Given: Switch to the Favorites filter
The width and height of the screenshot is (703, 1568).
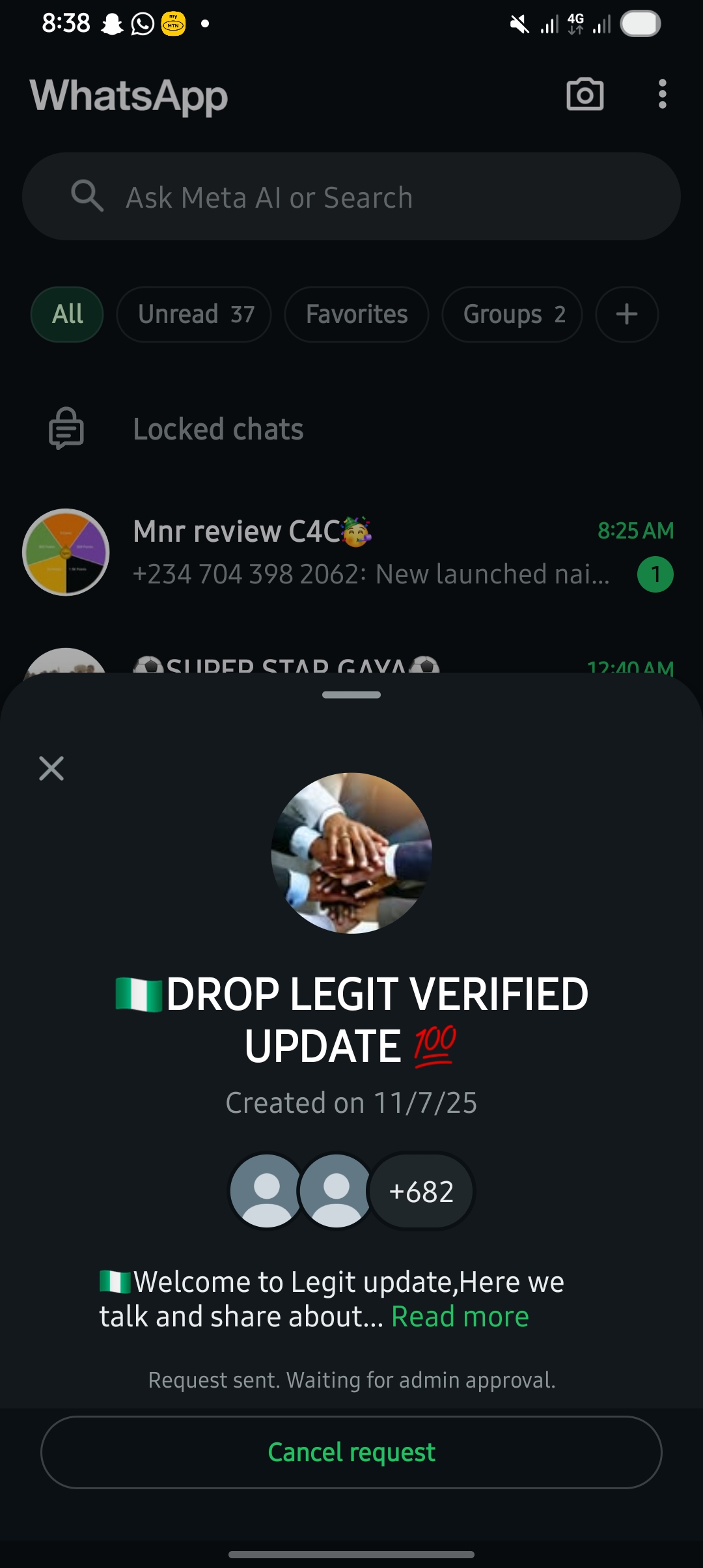Looking at the screenshot, I should [x=357, y=315].
